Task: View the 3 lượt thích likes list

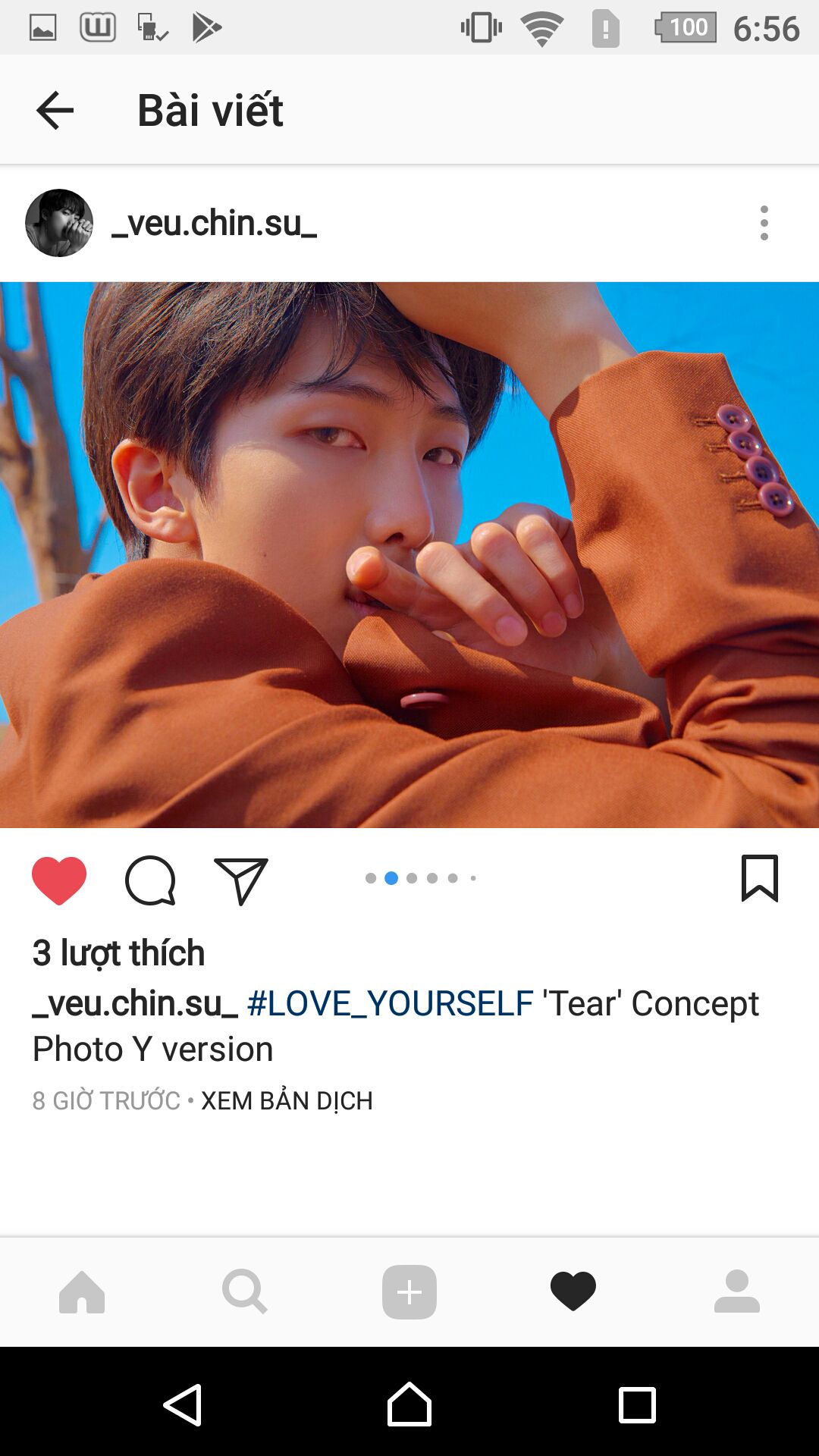Action: coord(118,953)
